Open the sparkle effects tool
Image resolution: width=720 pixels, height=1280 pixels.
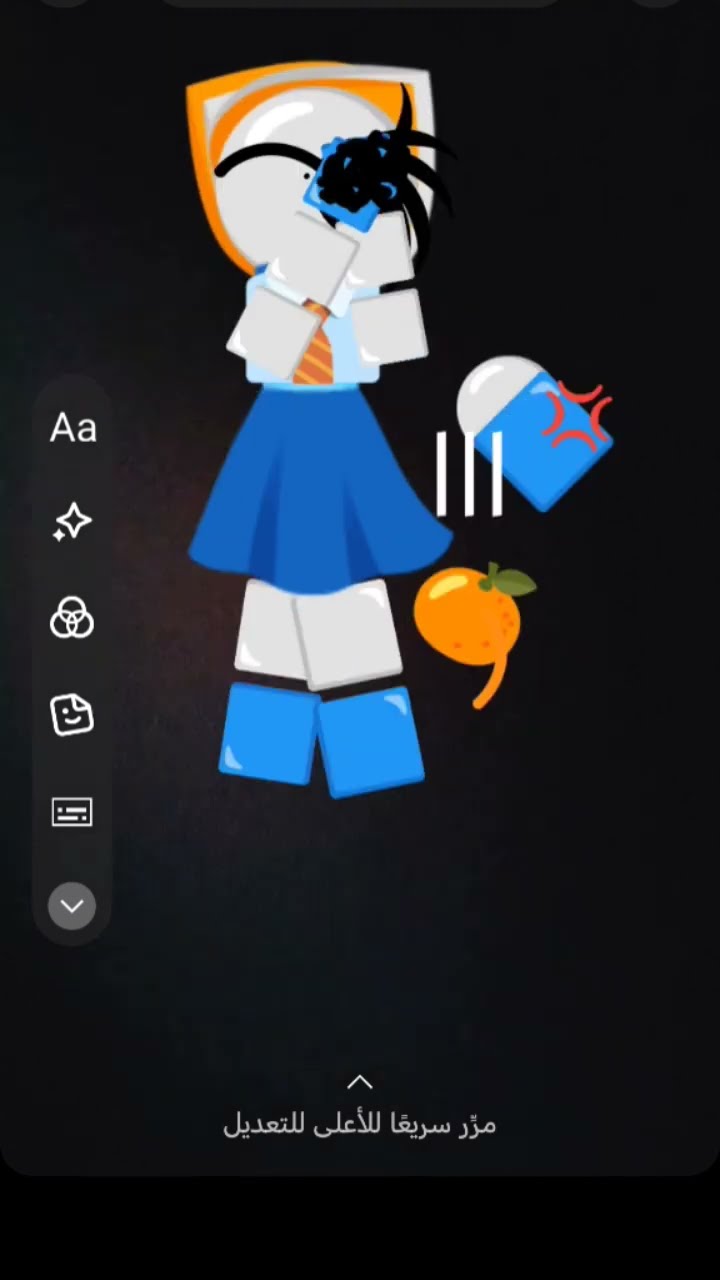(72, 522)
